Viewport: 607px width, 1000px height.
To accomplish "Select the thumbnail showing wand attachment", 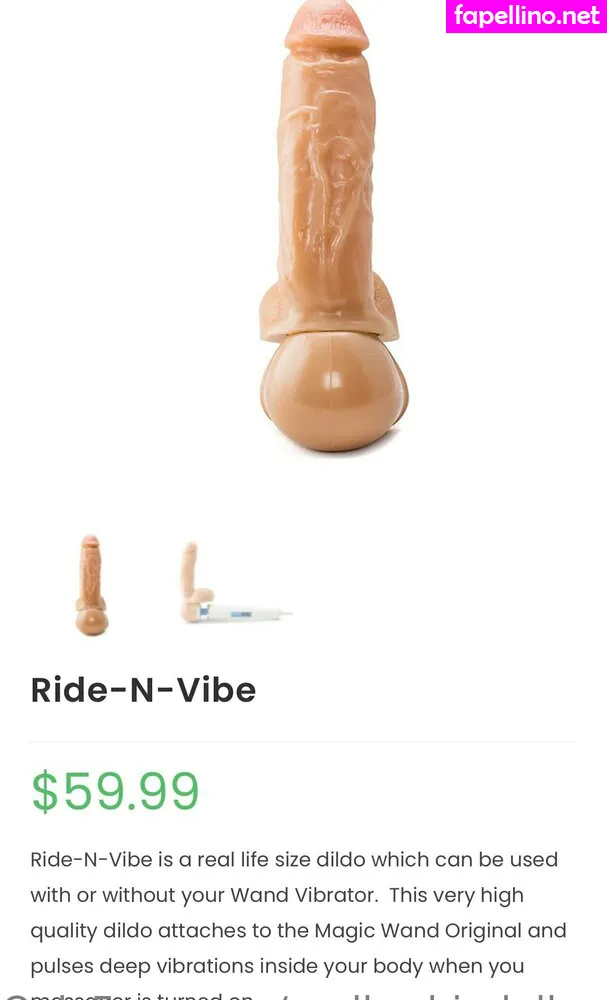I will click(228, 585).
